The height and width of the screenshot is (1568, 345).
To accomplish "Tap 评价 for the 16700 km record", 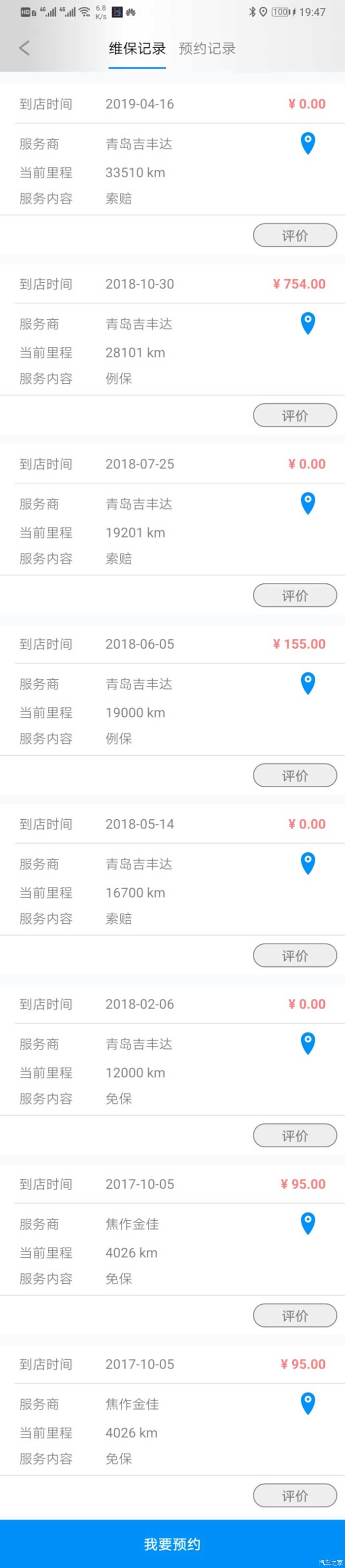I will click(295, 956).
